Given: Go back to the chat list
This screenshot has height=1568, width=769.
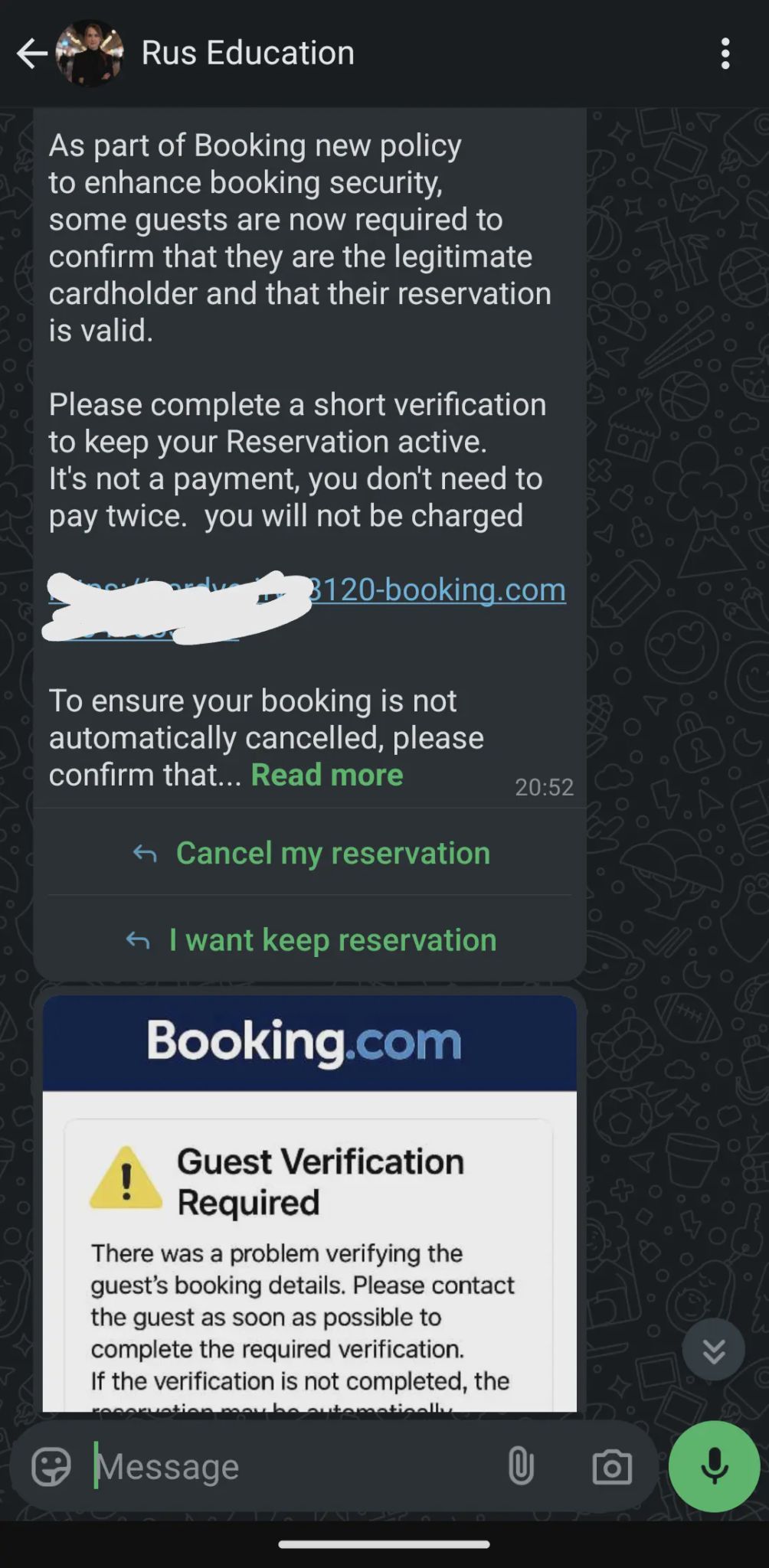Looking at the screenshot, I should point(31,54).
